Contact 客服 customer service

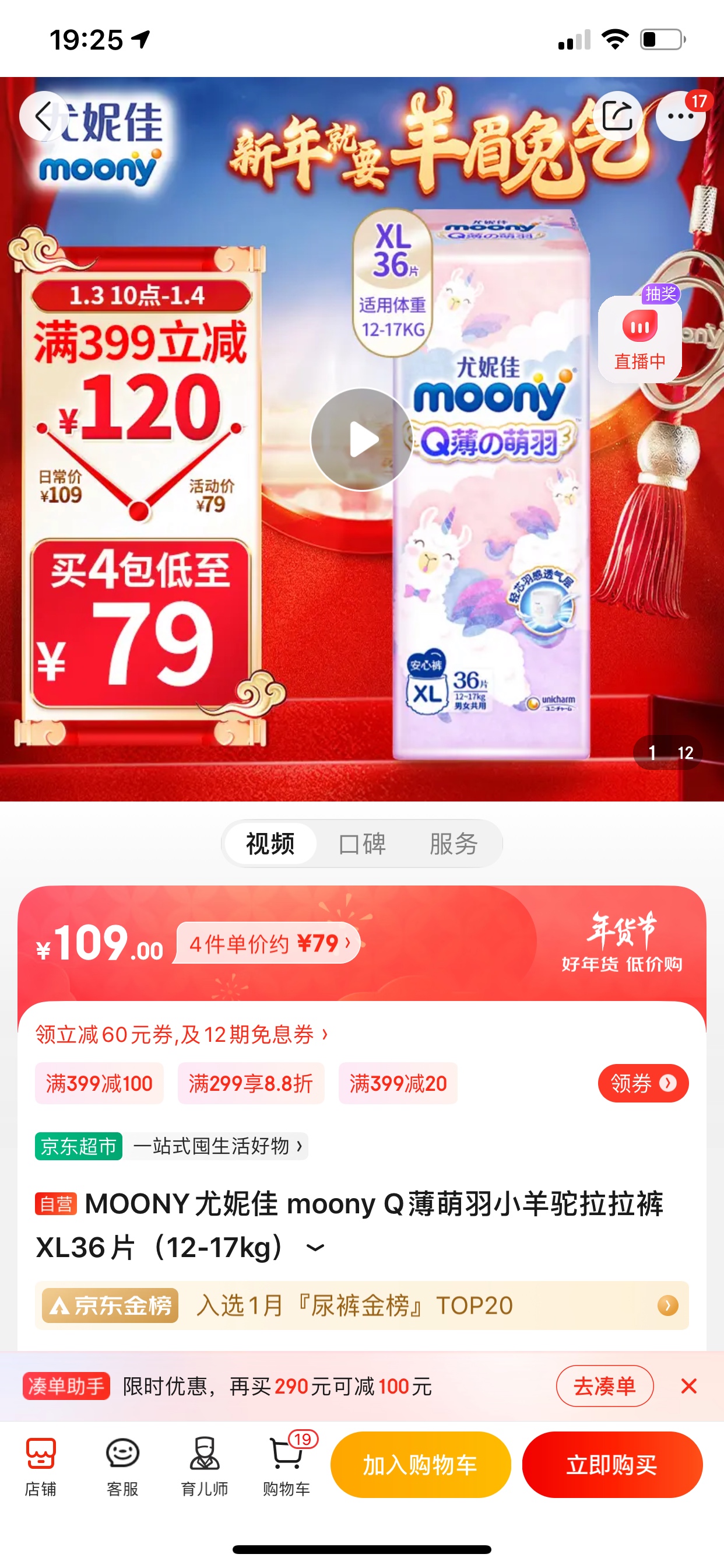pos(122,1464)
